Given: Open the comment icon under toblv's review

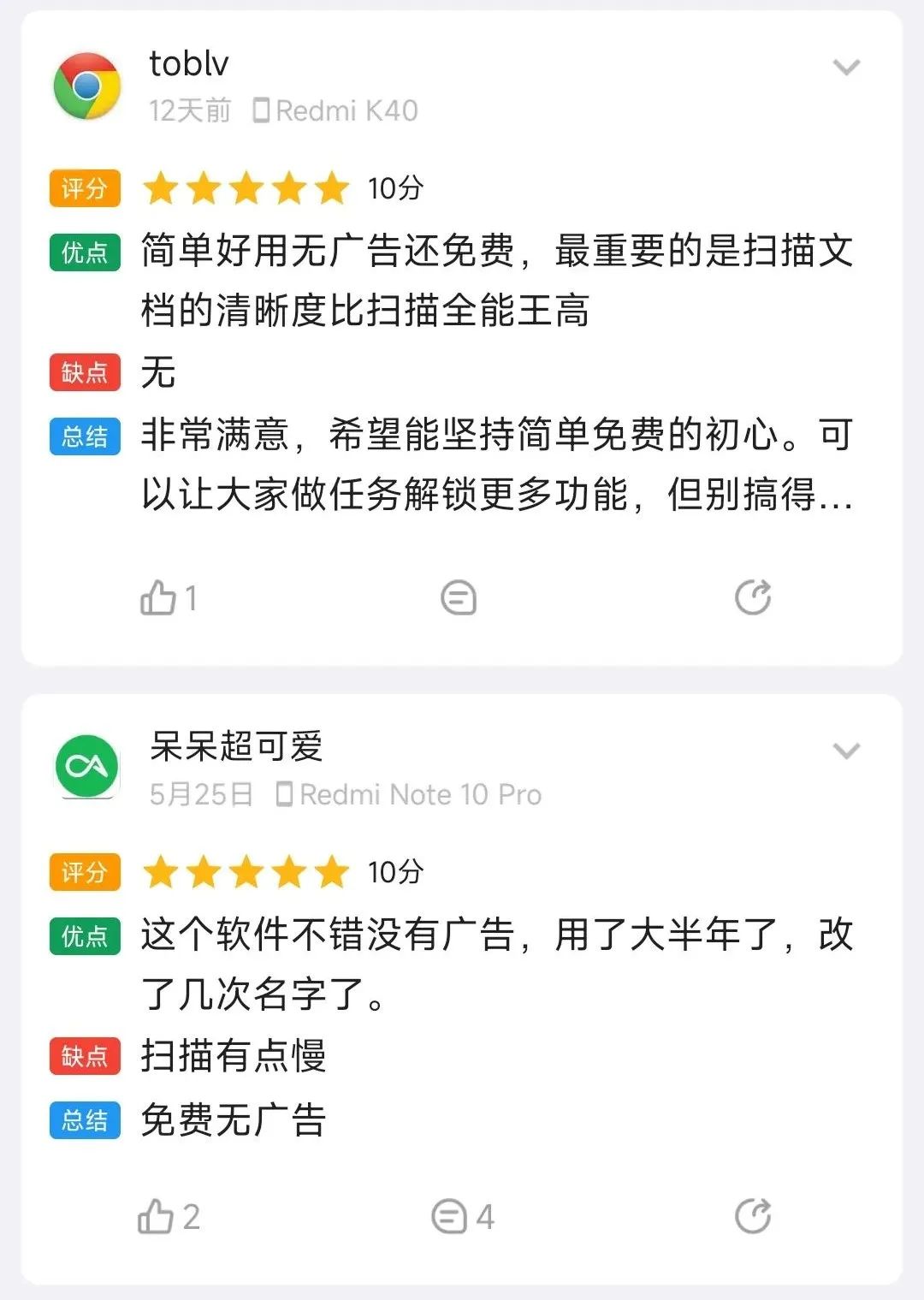Looking at the screenshot, I should click(x=459, y=597).
